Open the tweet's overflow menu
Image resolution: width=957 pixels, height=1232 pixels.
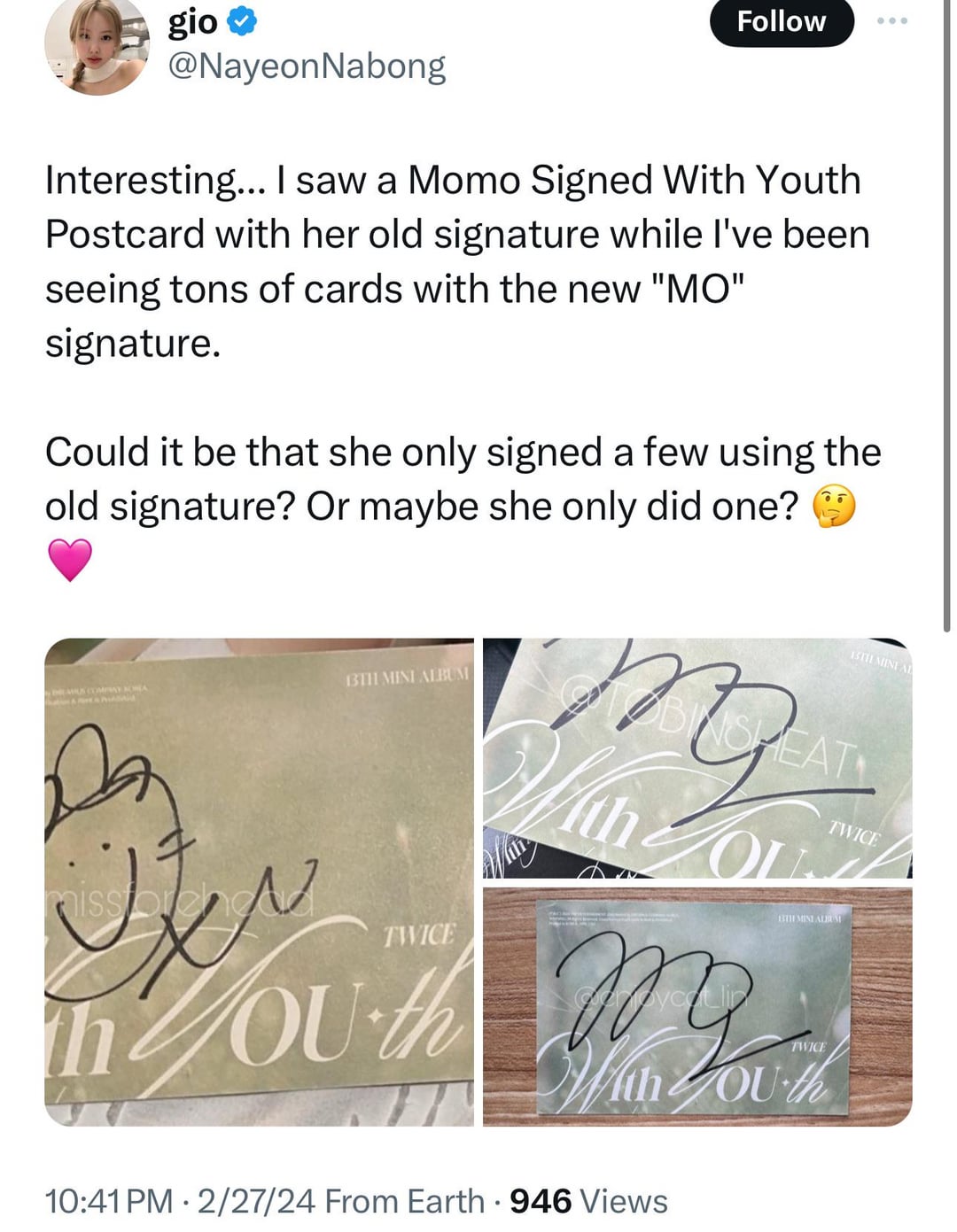pos(891,20)
